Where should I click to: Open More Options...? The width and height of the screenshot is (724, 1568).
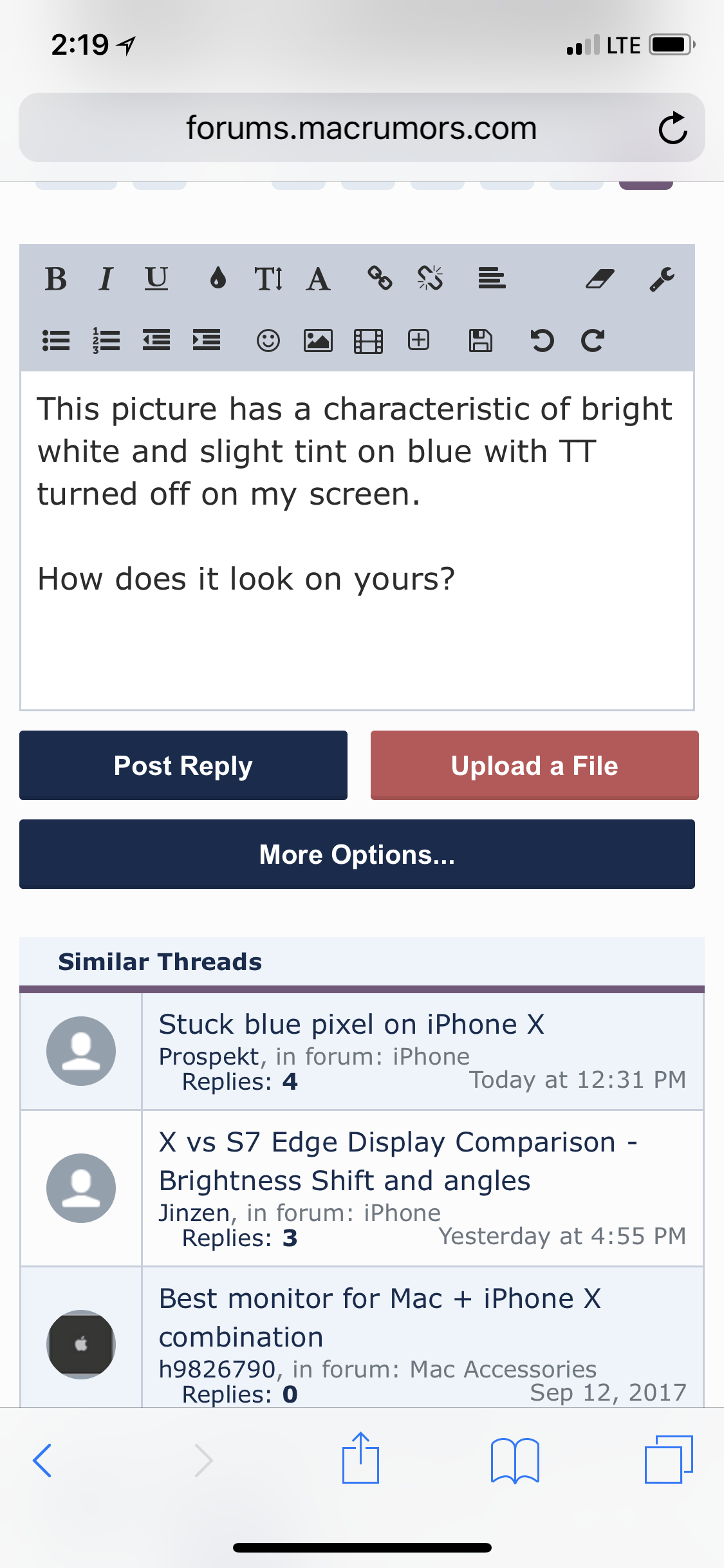357,854
